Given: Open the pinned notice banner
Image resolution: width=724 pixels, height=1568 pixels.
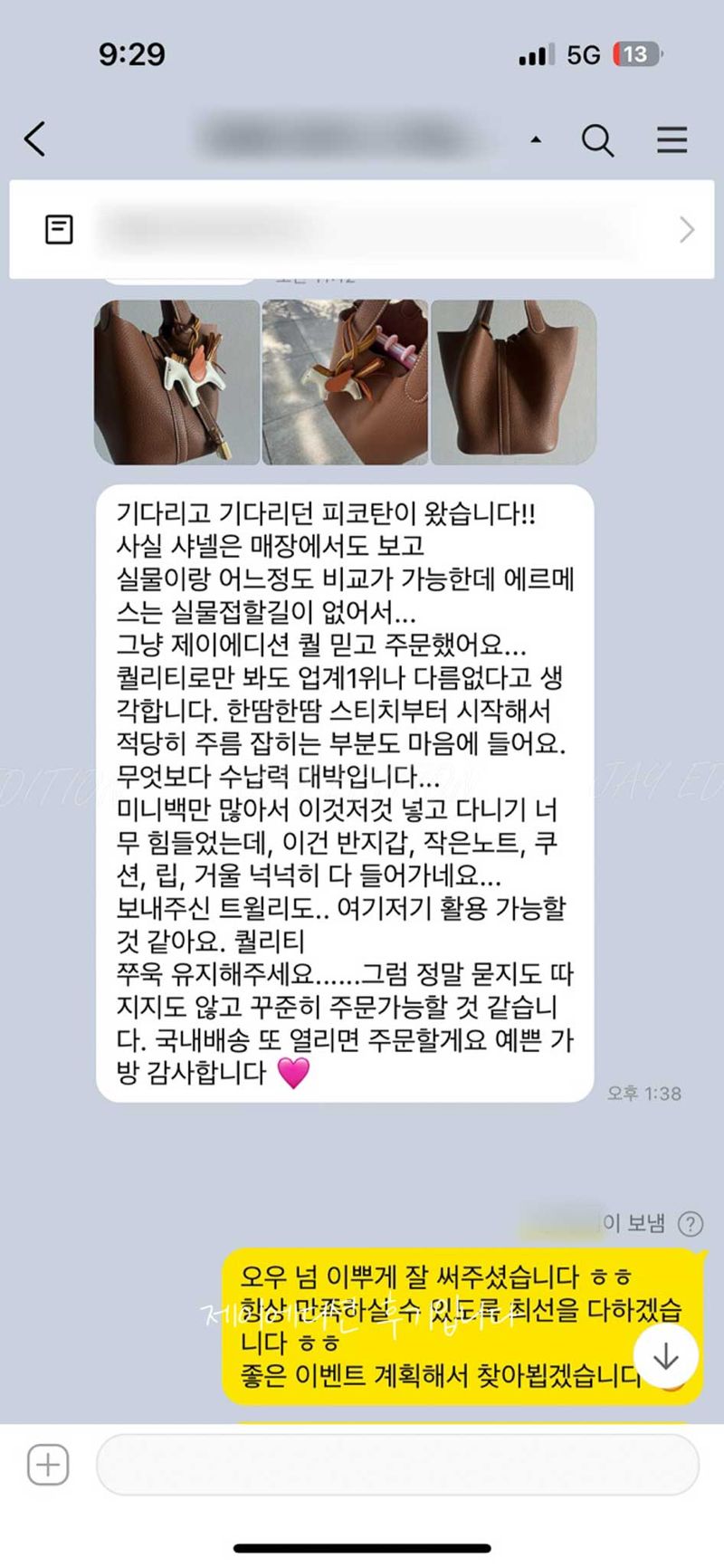Looking at the screenshot, I should click(x=362, y=229).
